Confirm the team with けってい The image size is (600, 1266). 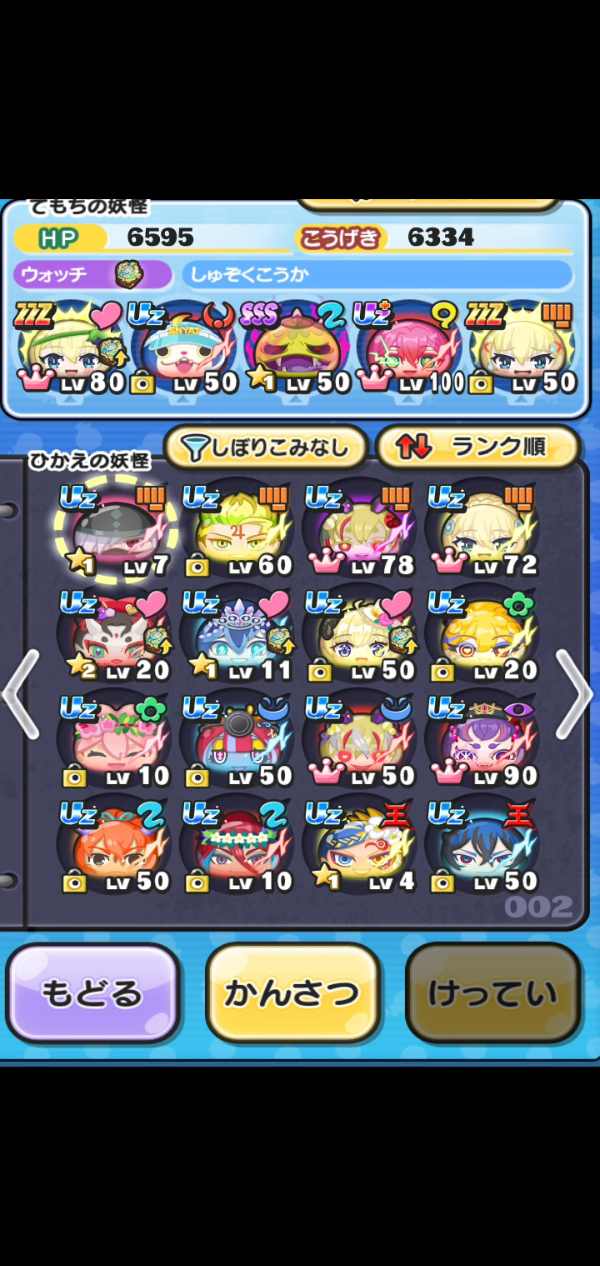(492, 994)
